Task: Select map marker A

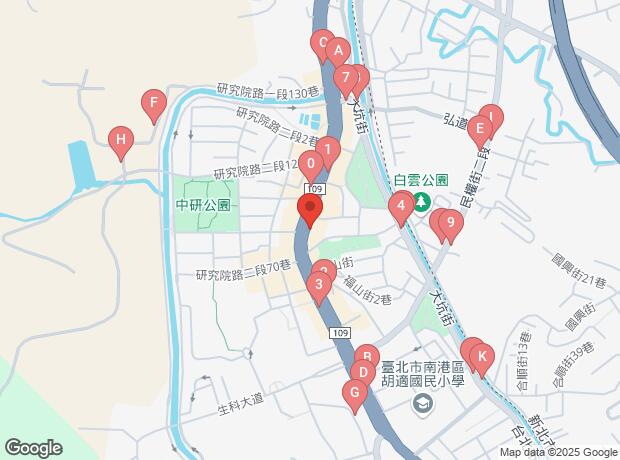Action: click(338, 50)
